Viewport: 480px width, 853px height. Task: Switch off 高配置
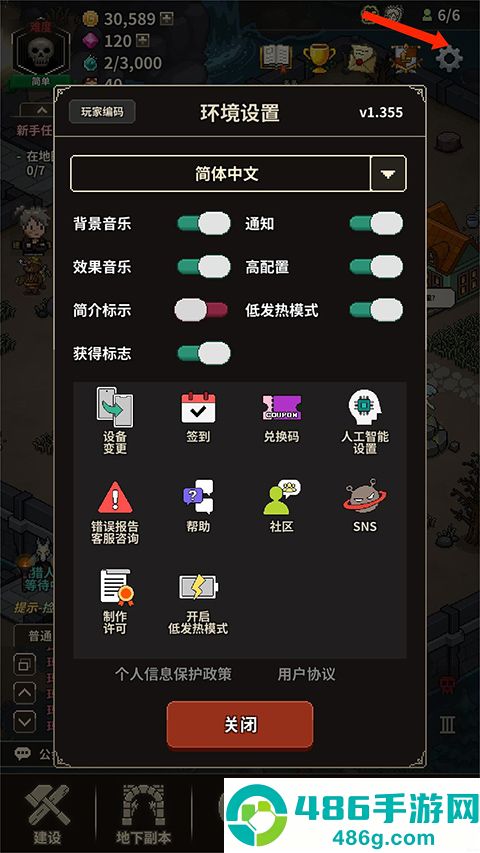(x=376, y=267)
